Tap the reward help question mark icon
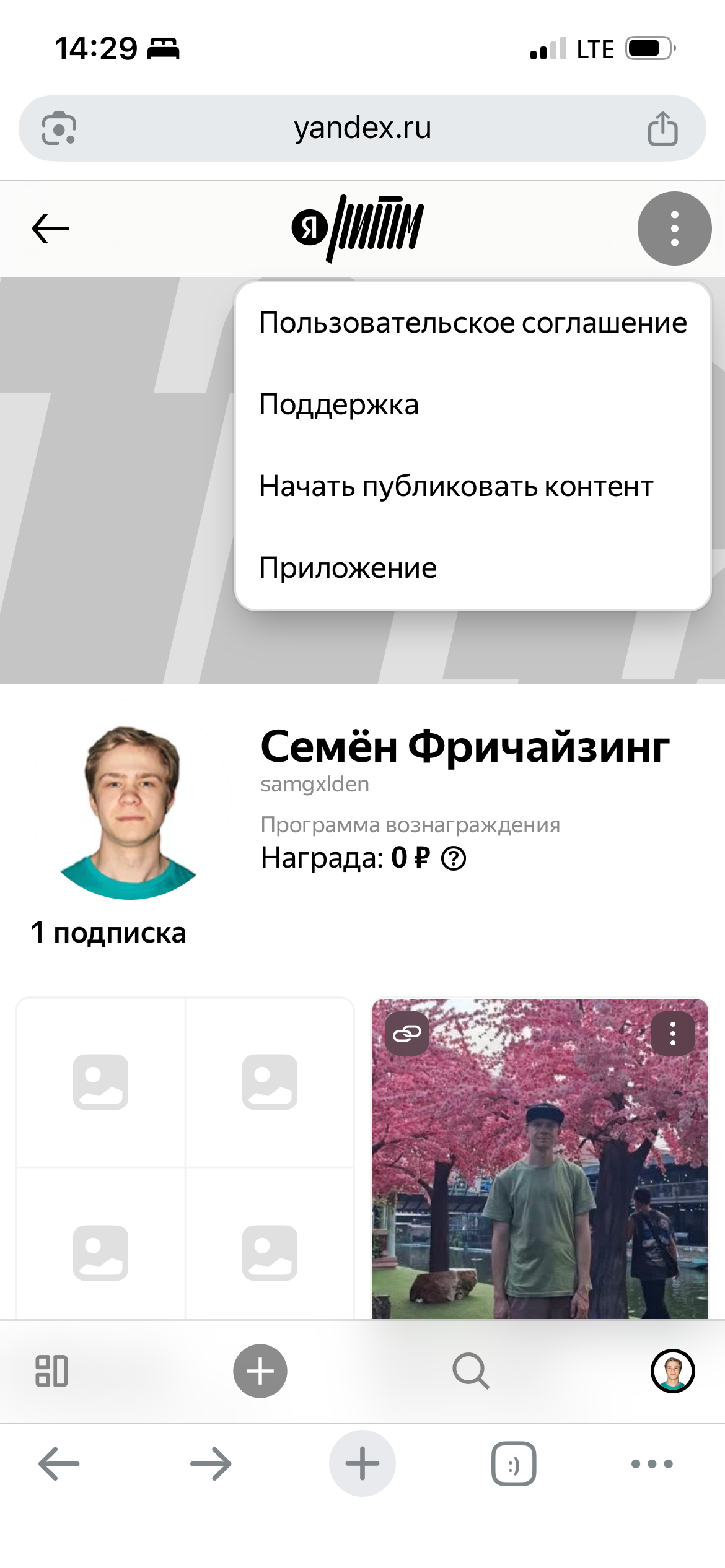The height and width of the screenshot is (1568, 725). [455, 859]
